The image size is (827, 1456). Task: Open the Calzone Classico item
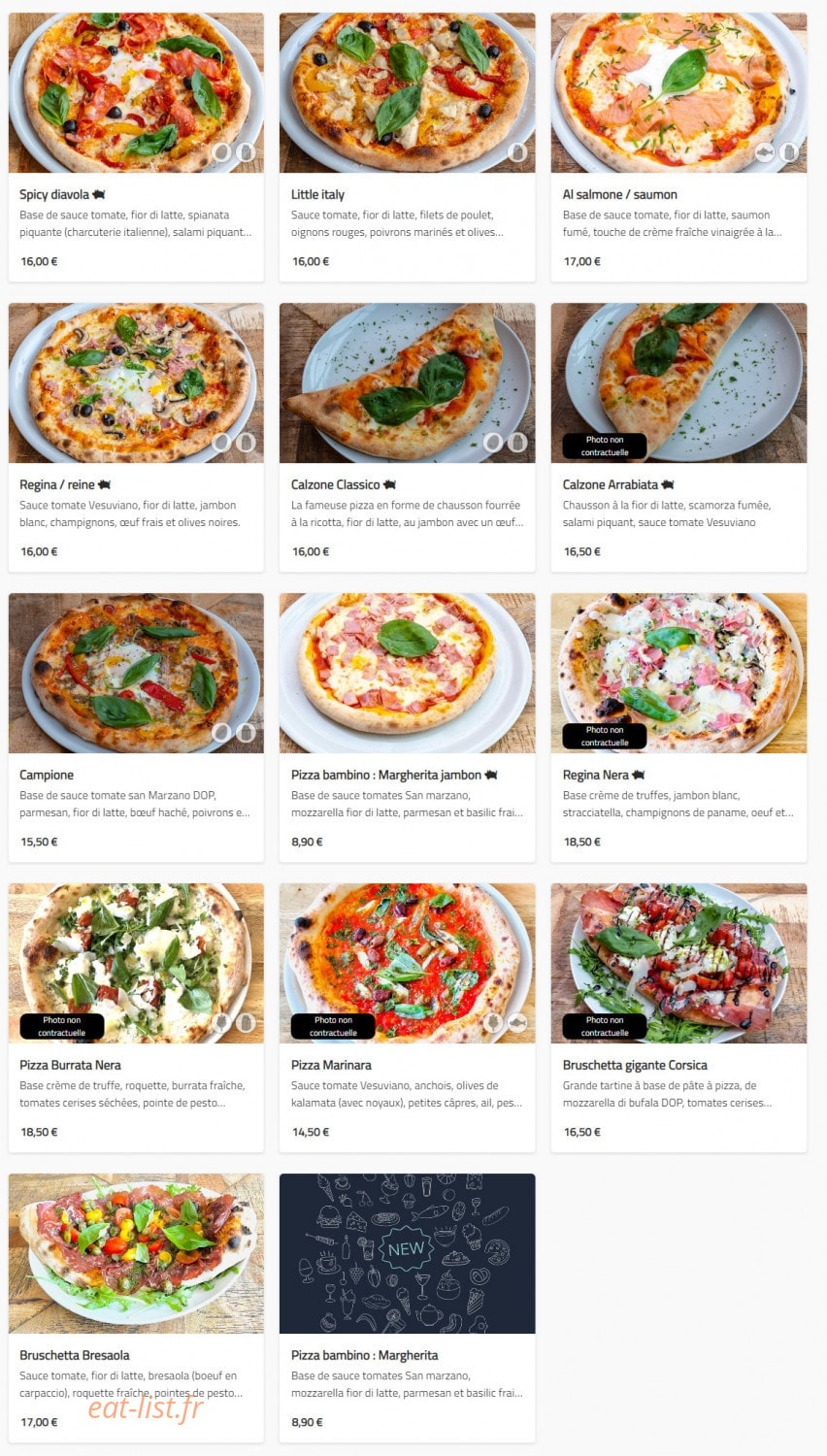[407, 437]
